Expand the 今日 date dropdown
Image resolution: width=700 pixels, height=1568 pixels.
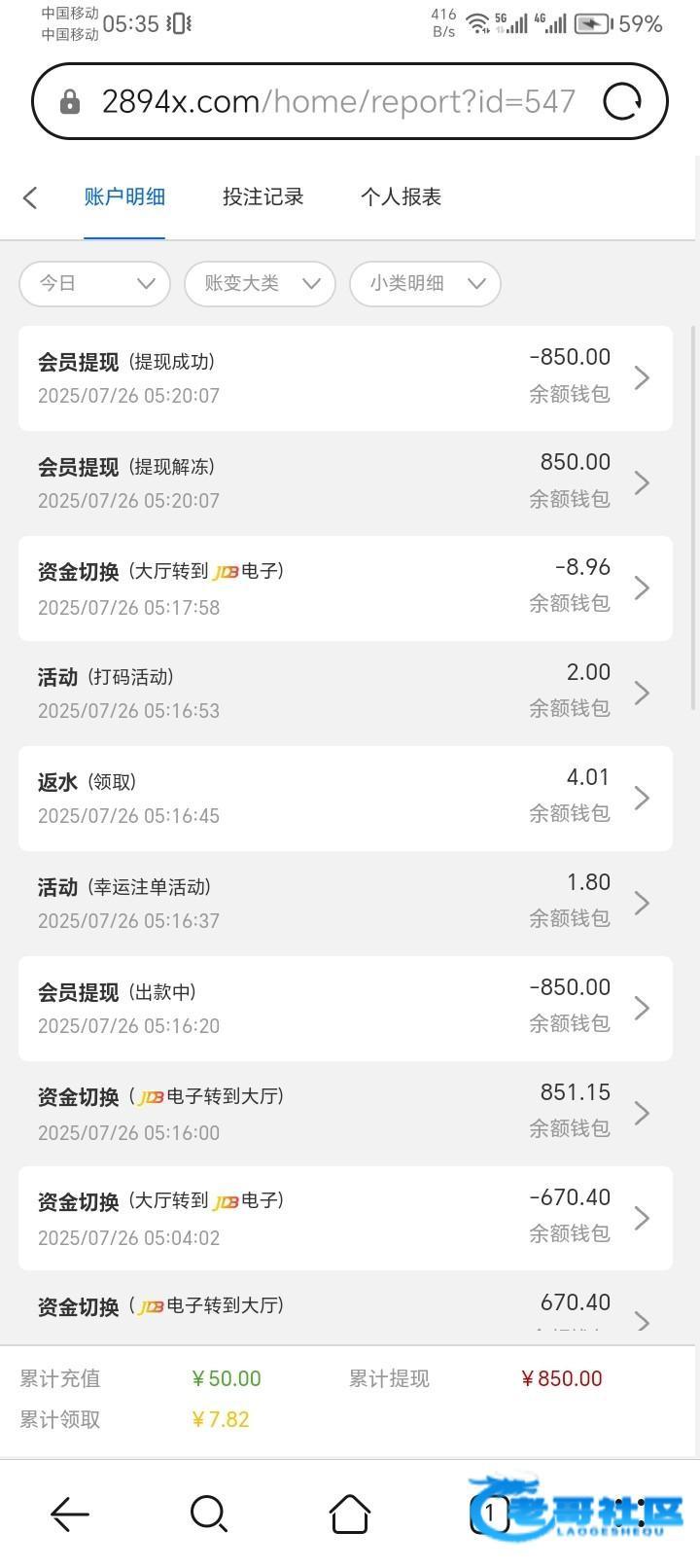coord(94,283)
